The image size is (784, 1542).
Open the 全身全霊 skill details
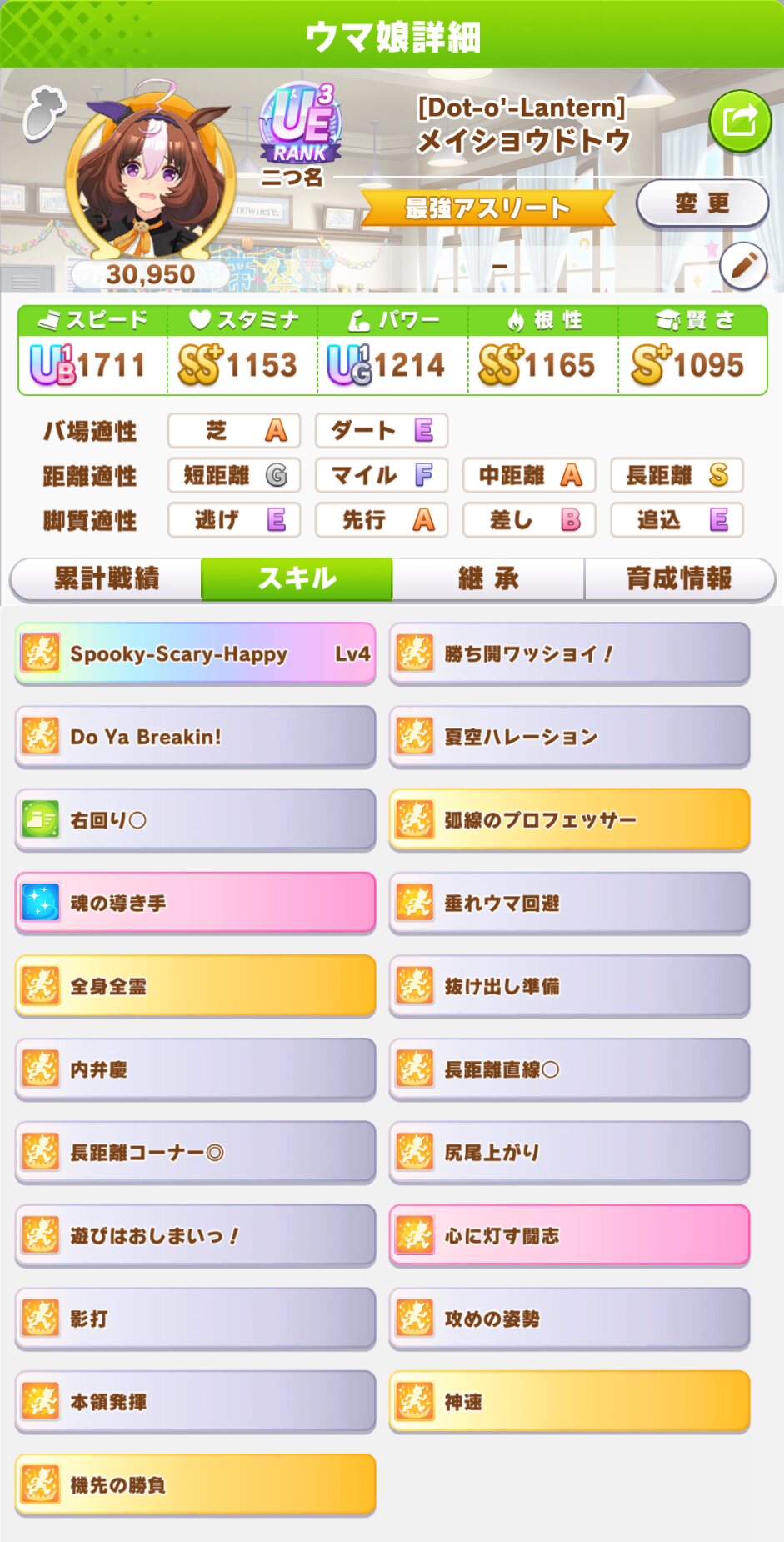tap(195, 986)
